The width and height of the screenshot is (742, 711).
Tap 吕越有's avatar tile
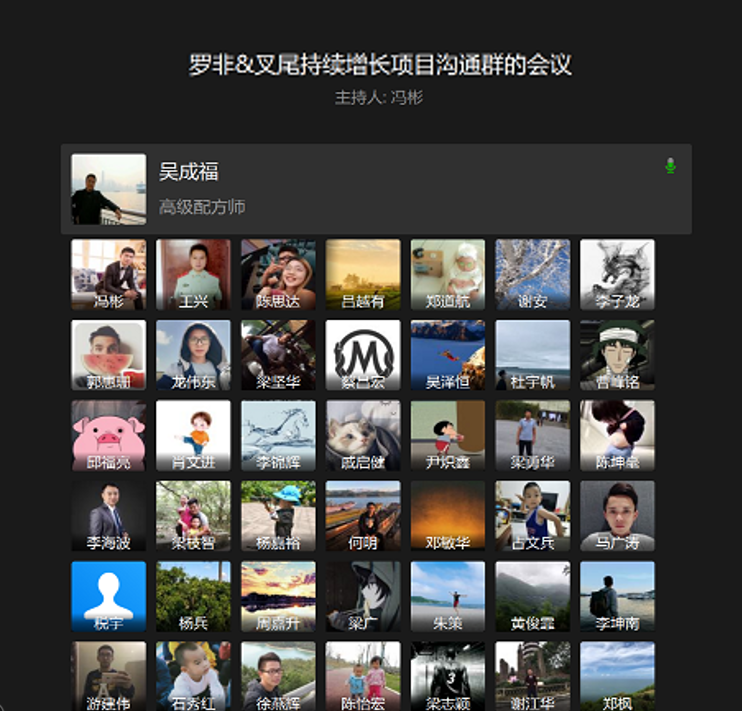pyautogui.click(x=363, y=274)
